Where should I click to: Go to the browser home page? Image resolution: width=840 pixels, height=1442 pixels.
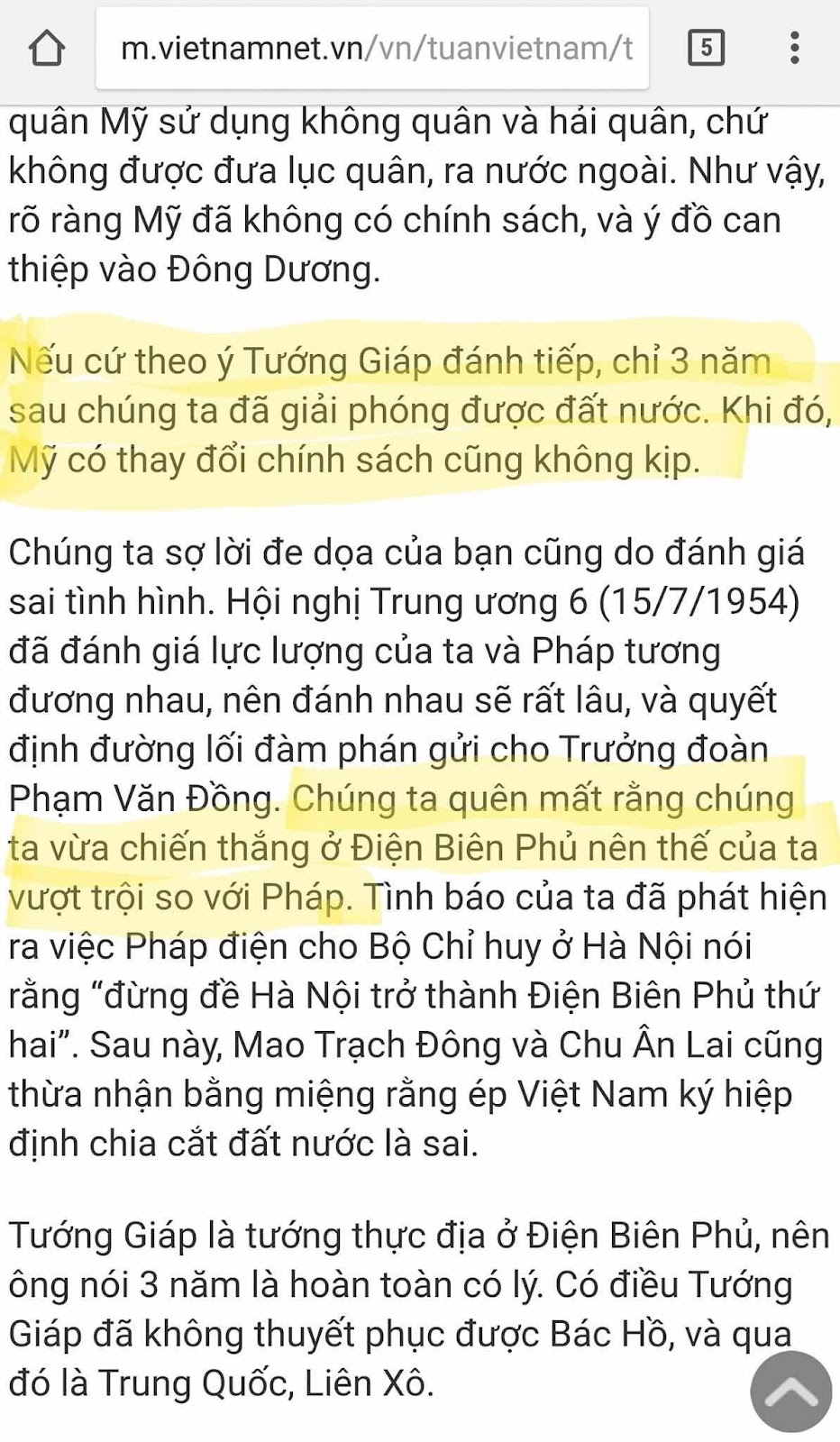click(47, 48)
